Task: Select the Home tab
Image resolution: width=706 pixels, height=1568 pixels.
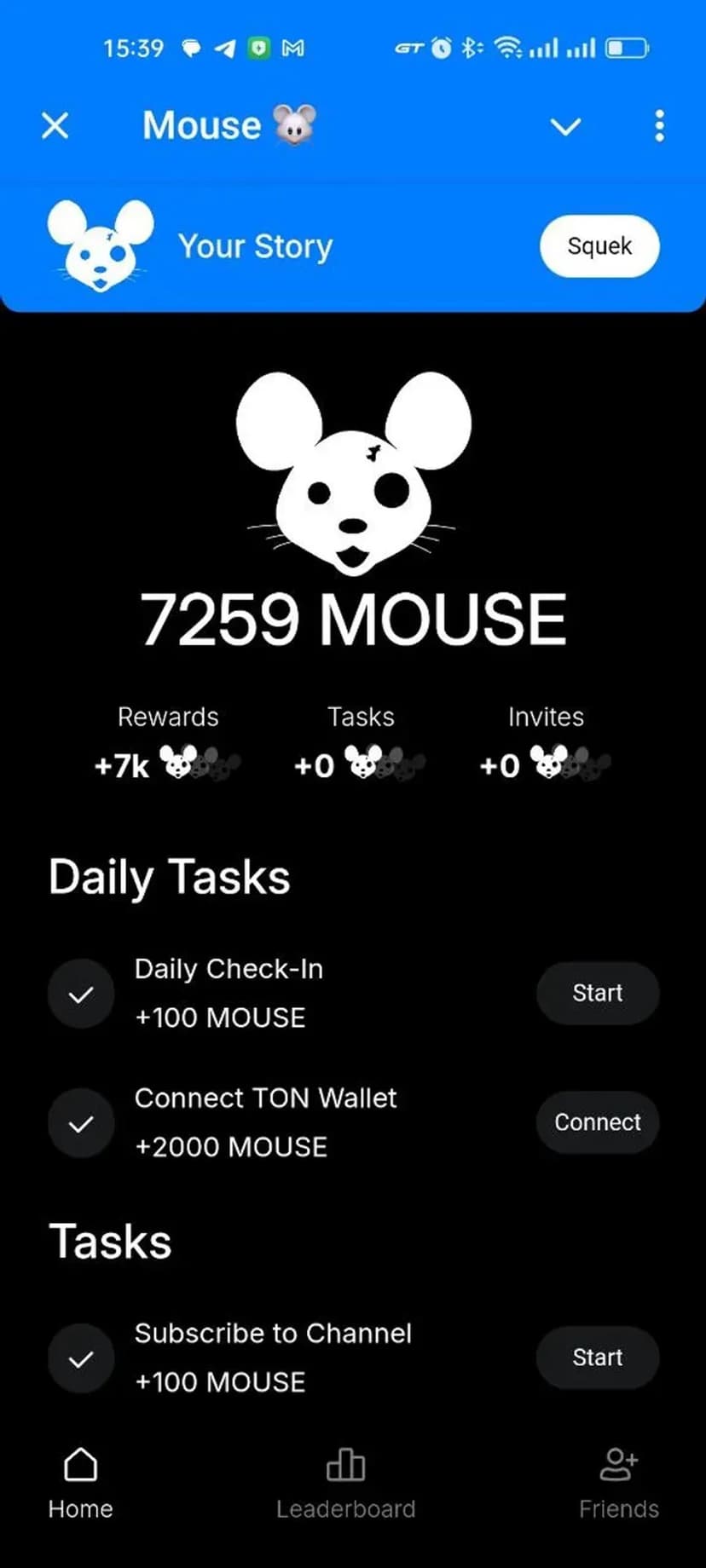Action: click(x=80, y=1483)
